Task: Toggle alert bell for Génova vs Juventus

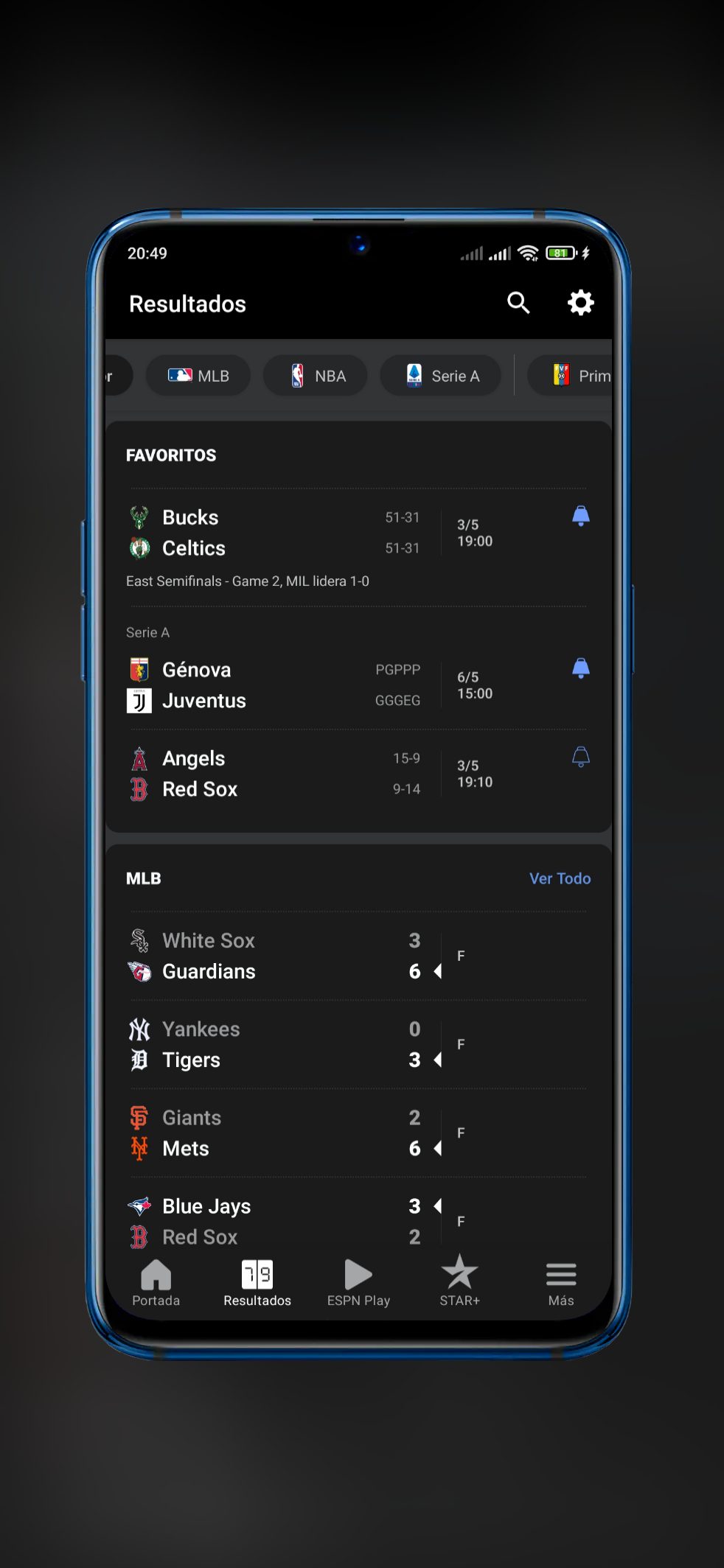Action: tap(580, 668)
